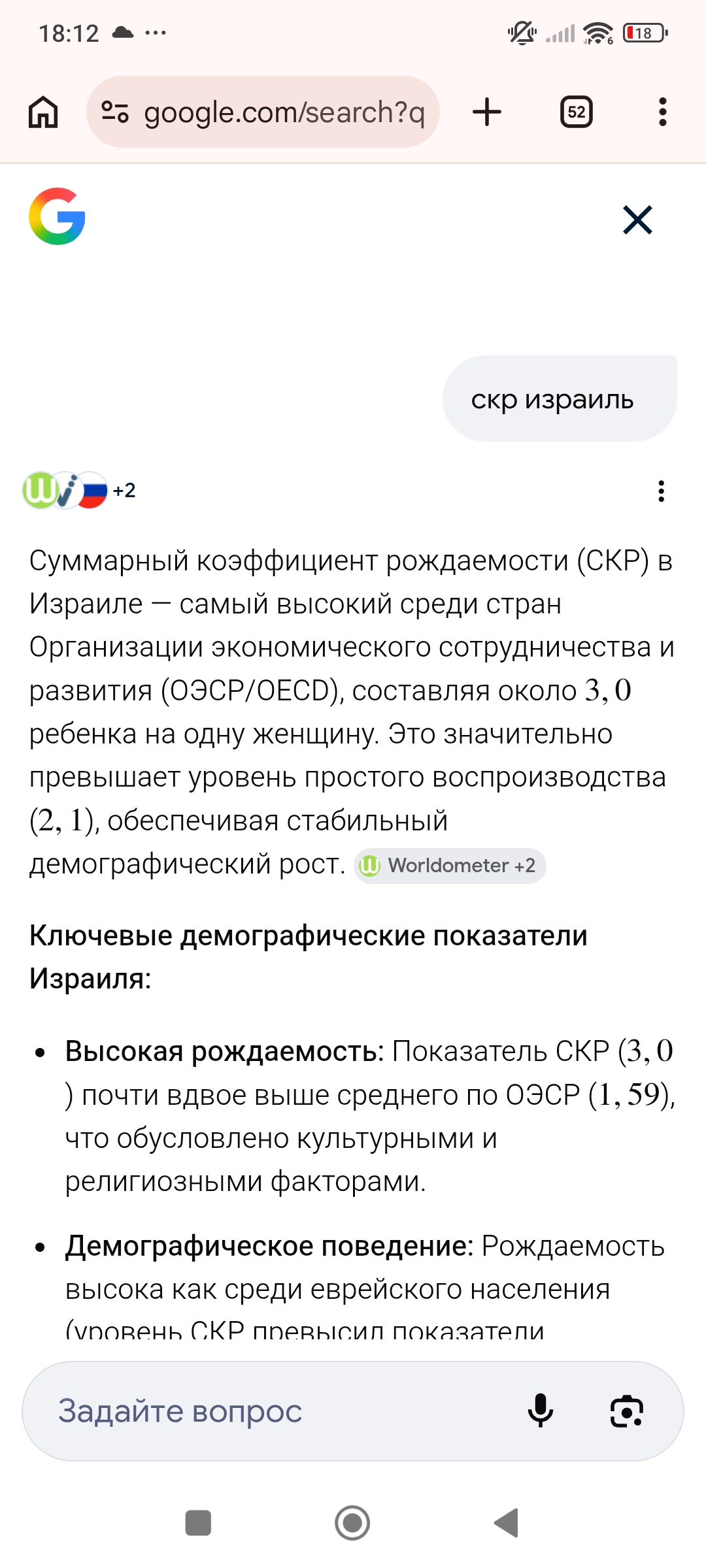
Task: Tap the Google logo
Action: pyautogui.click(x=58, y=217)
